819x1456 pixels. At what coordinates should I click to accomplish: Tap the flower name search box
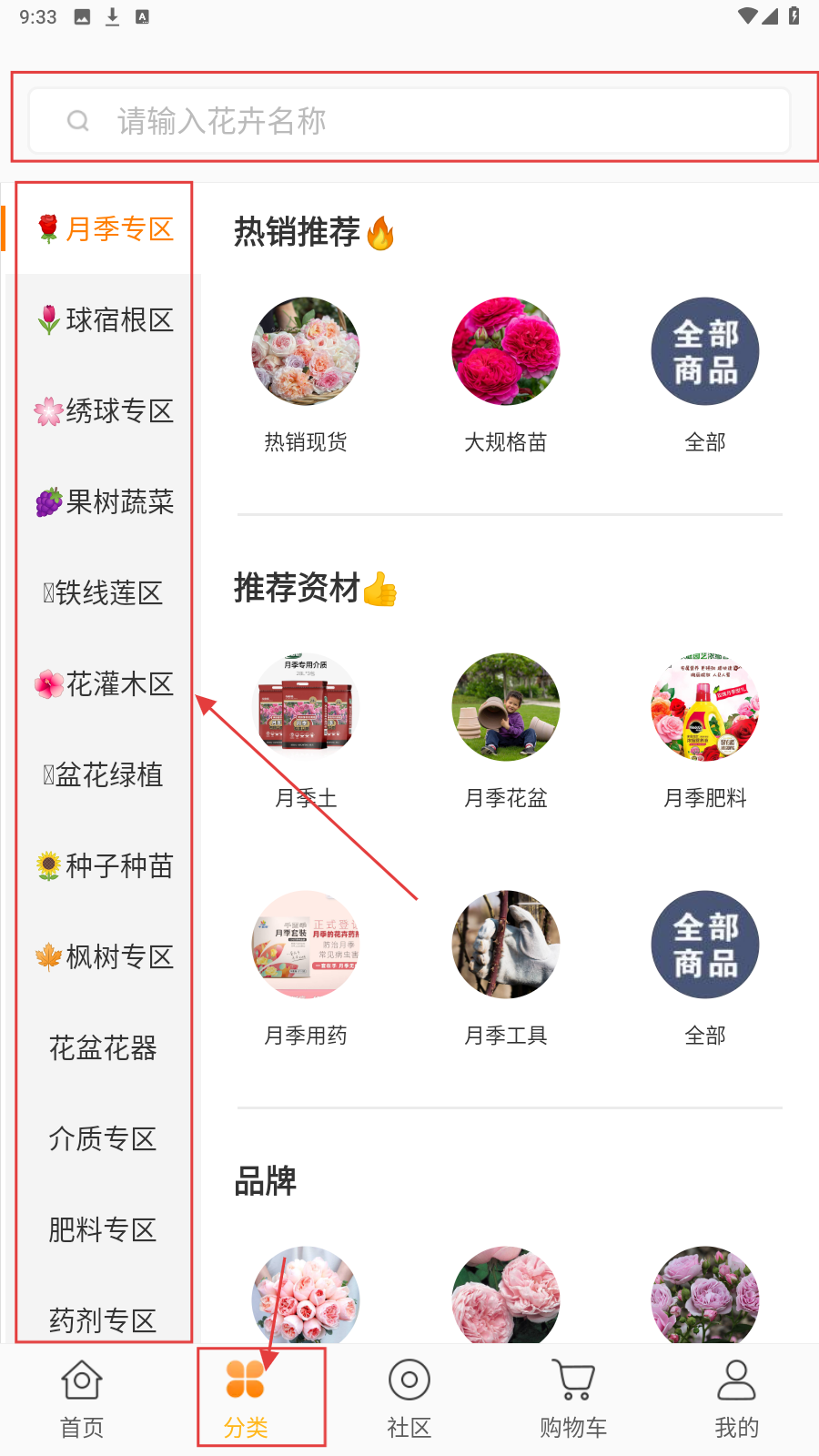coord(409,120)
